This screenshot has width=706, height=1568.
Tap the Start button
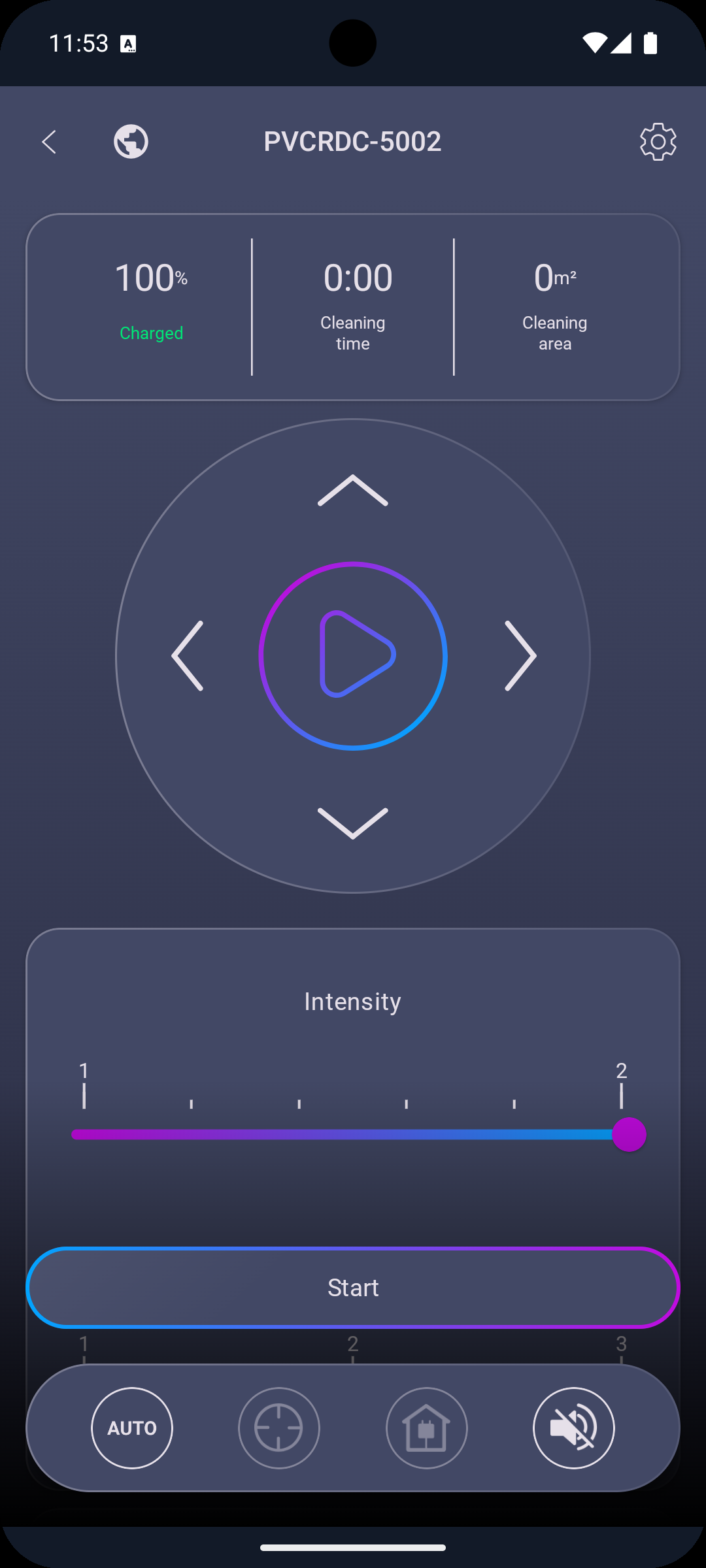(x=353, y=1287)
